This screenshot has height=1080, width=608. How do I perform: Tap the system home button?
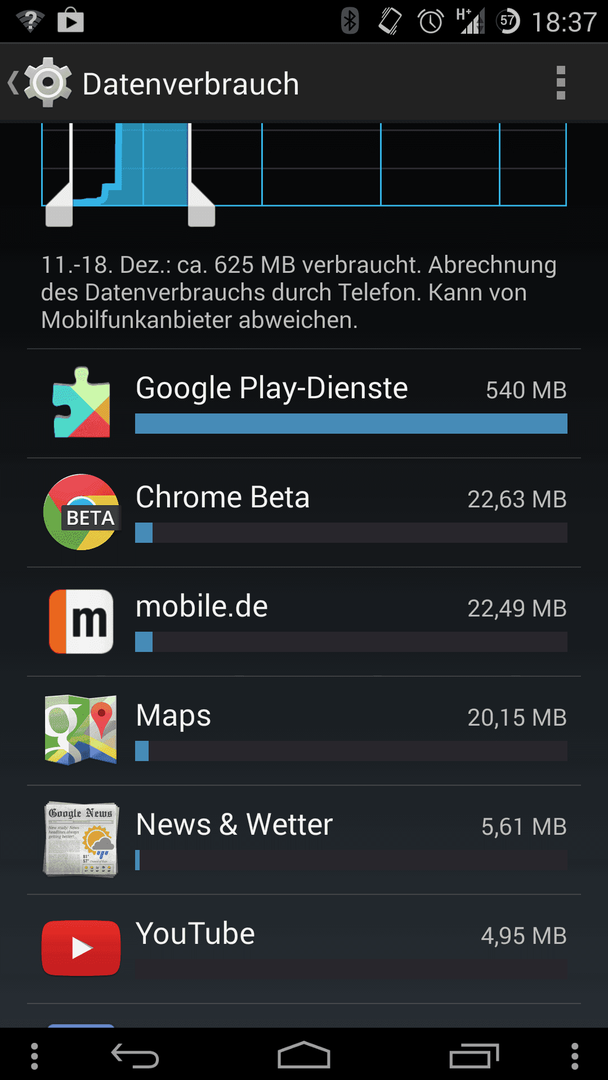(304, 1055)
